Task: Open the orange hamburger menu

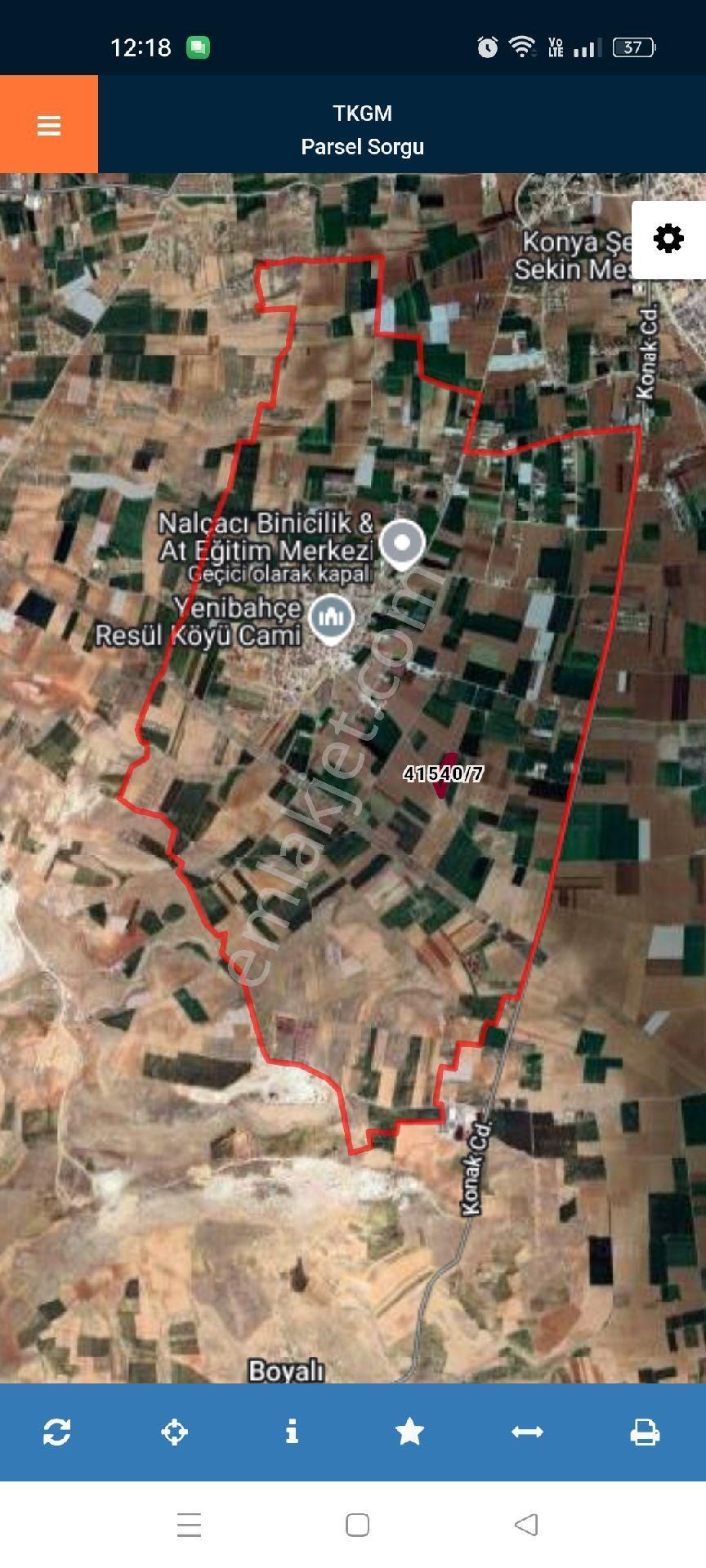Action: pos(49,125)
